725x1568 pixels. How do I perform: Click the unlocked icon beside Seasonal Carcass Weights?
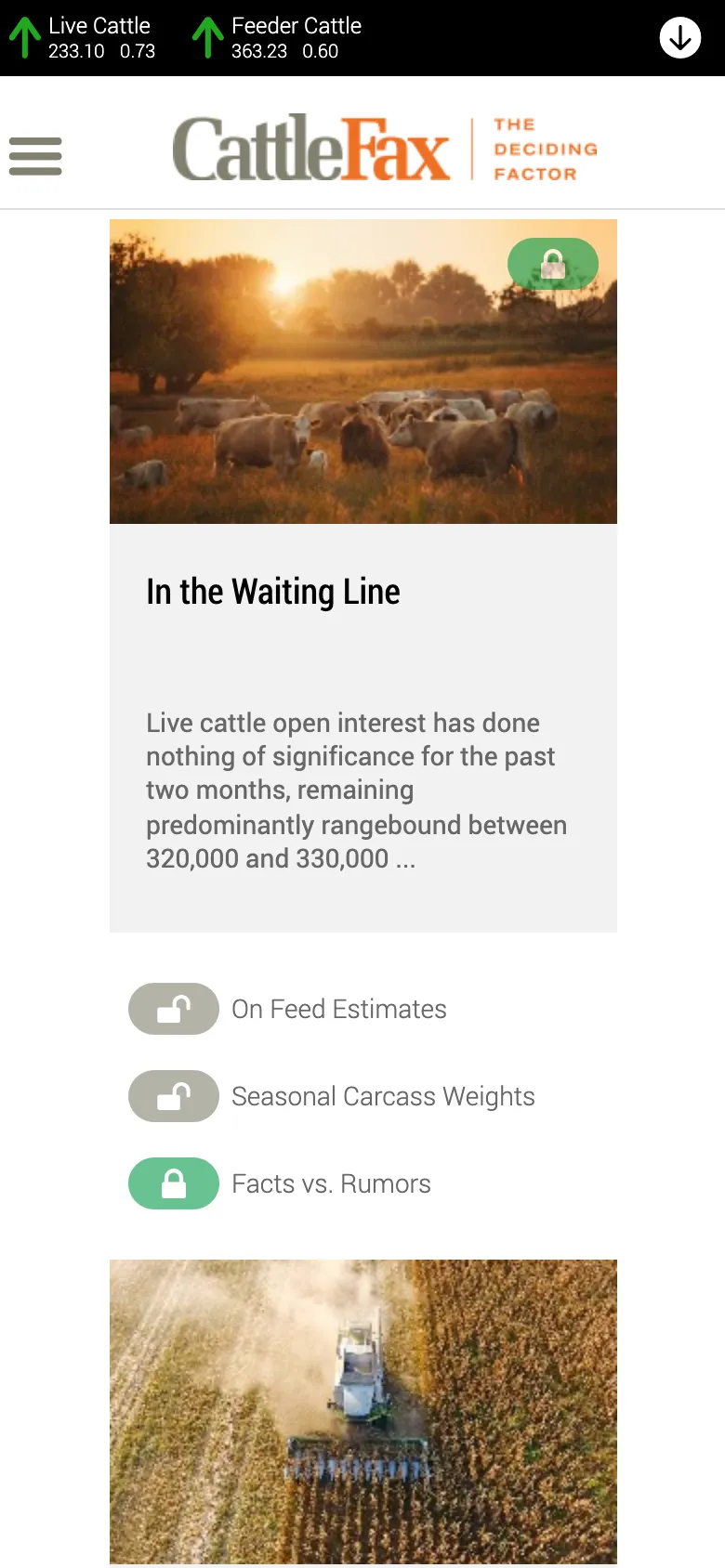point(173,1096)
